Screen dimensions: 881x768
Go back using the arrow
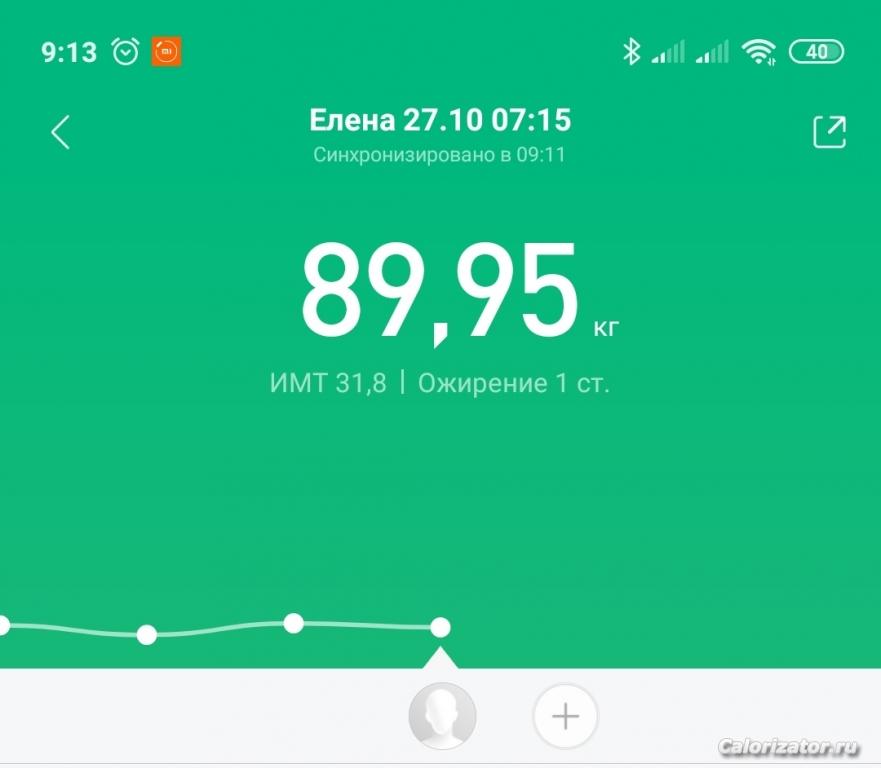click(61, 132)
